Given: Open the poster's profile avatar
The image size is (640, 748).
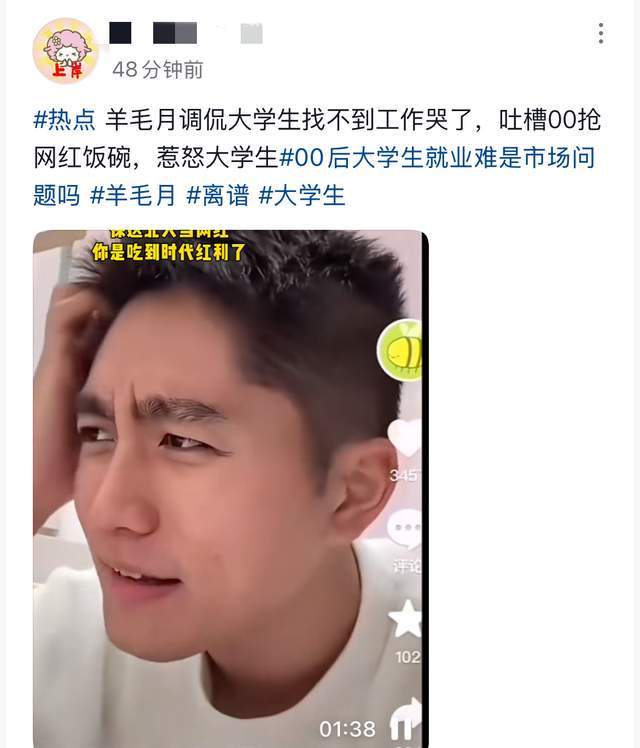Looking at the screenshot, I should 65,51.
